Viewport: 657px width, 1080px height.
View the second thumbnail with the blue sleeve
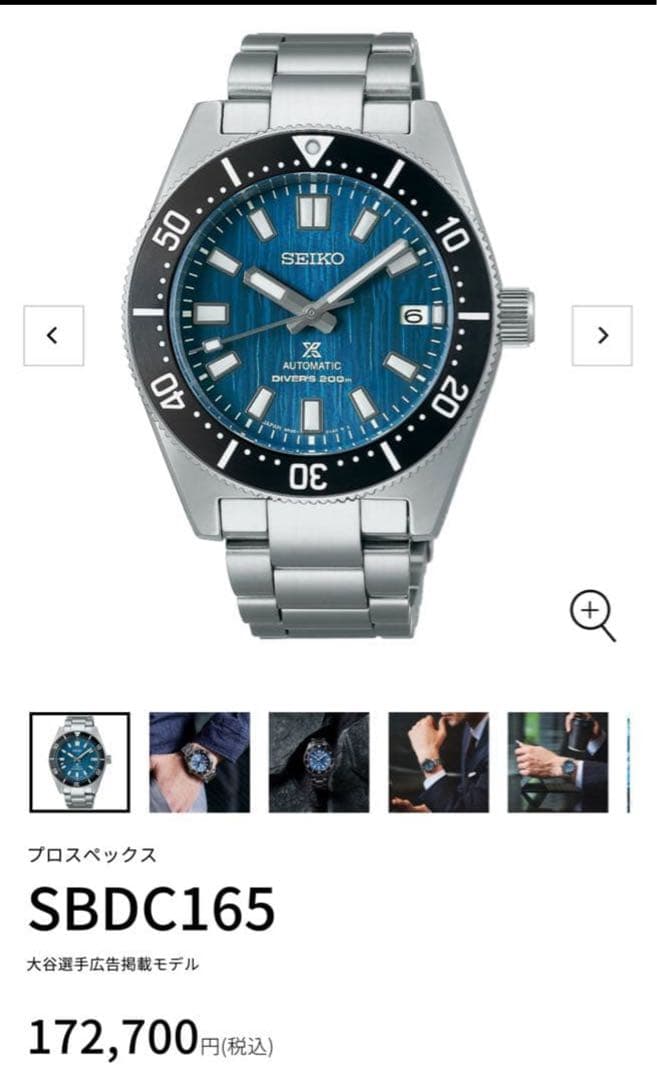click(x=199, y=762)
